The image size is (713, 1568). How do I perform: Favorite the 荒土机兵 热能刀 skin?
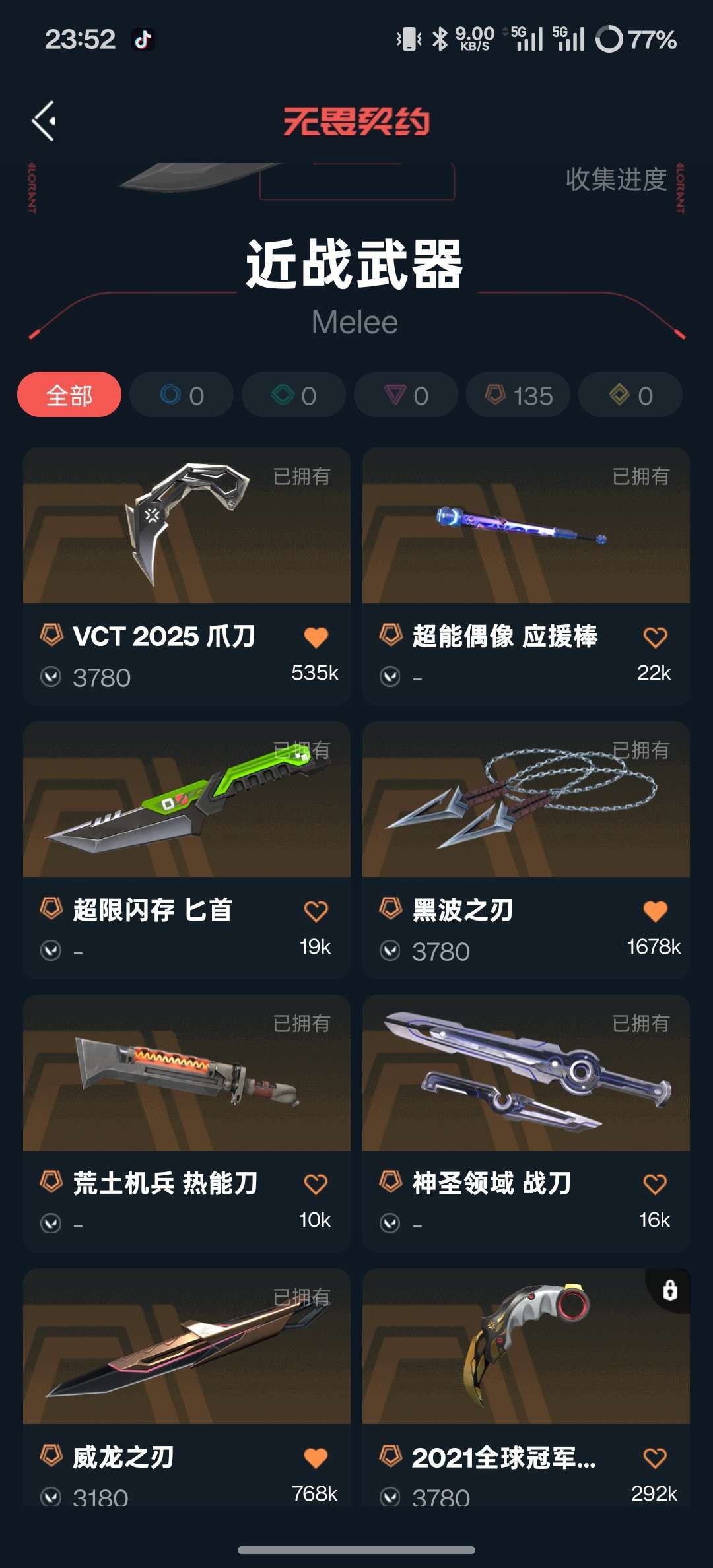[316, 1184]
